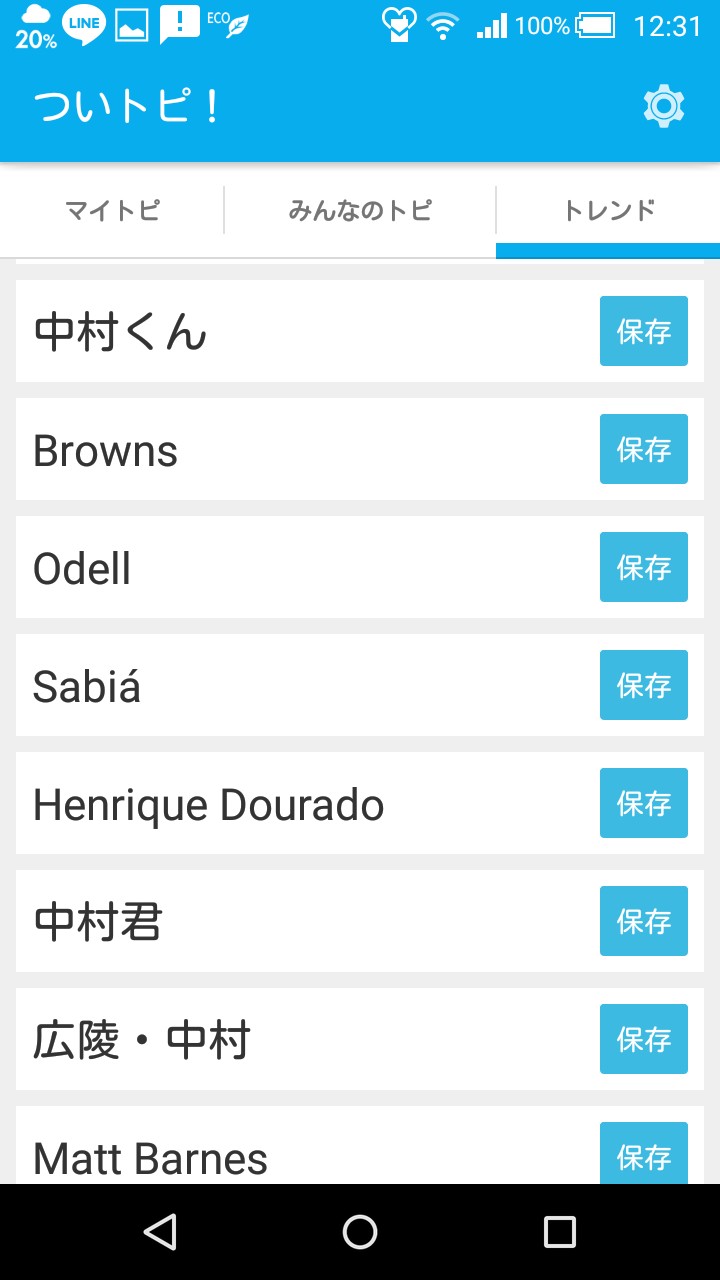Tap 保存 next to Browns

[x=643, y=449]
